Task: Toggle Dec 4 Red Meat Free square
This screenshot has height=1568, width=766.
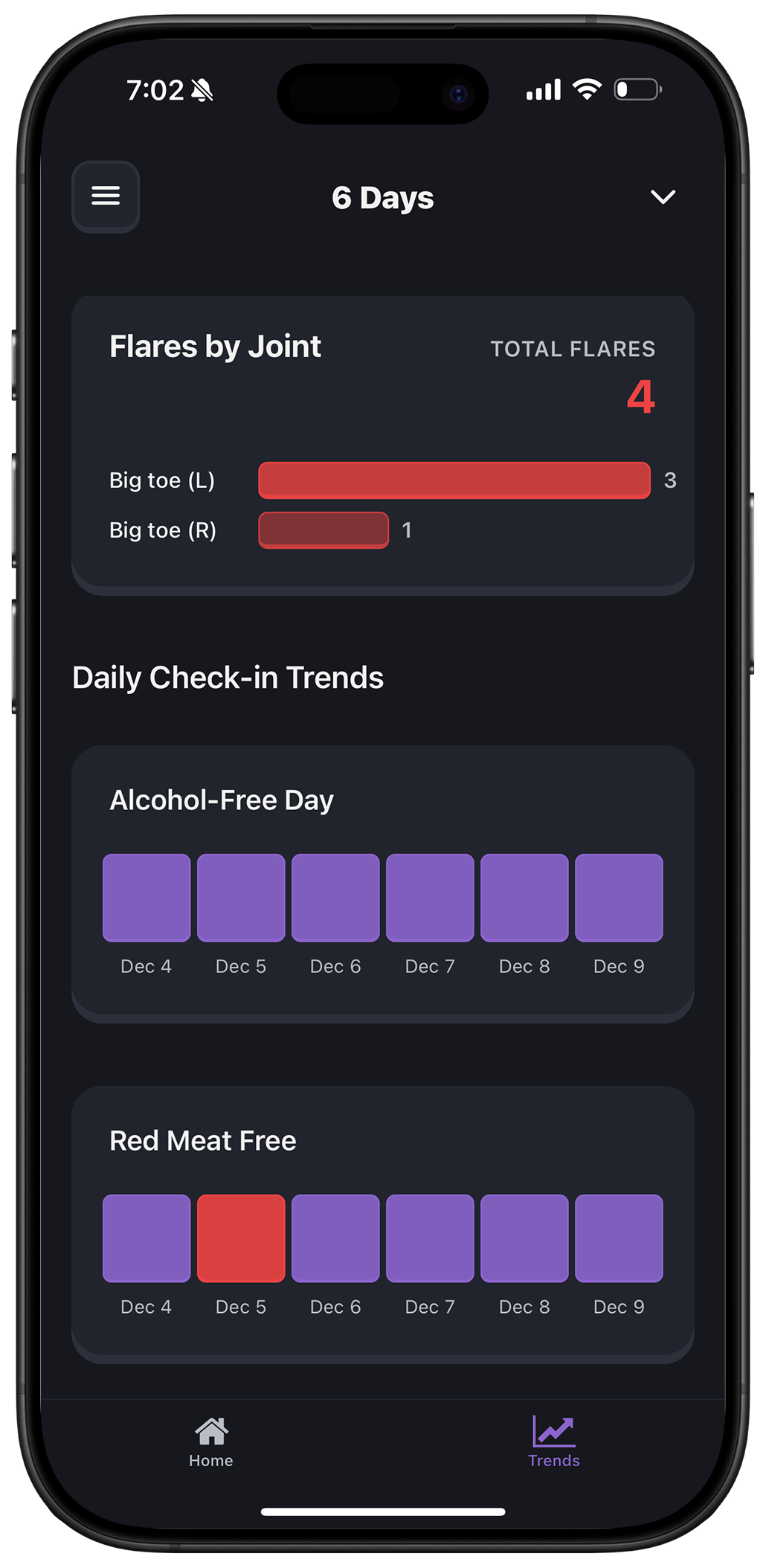Action: pyautogui.click(x=146, y=1237)
